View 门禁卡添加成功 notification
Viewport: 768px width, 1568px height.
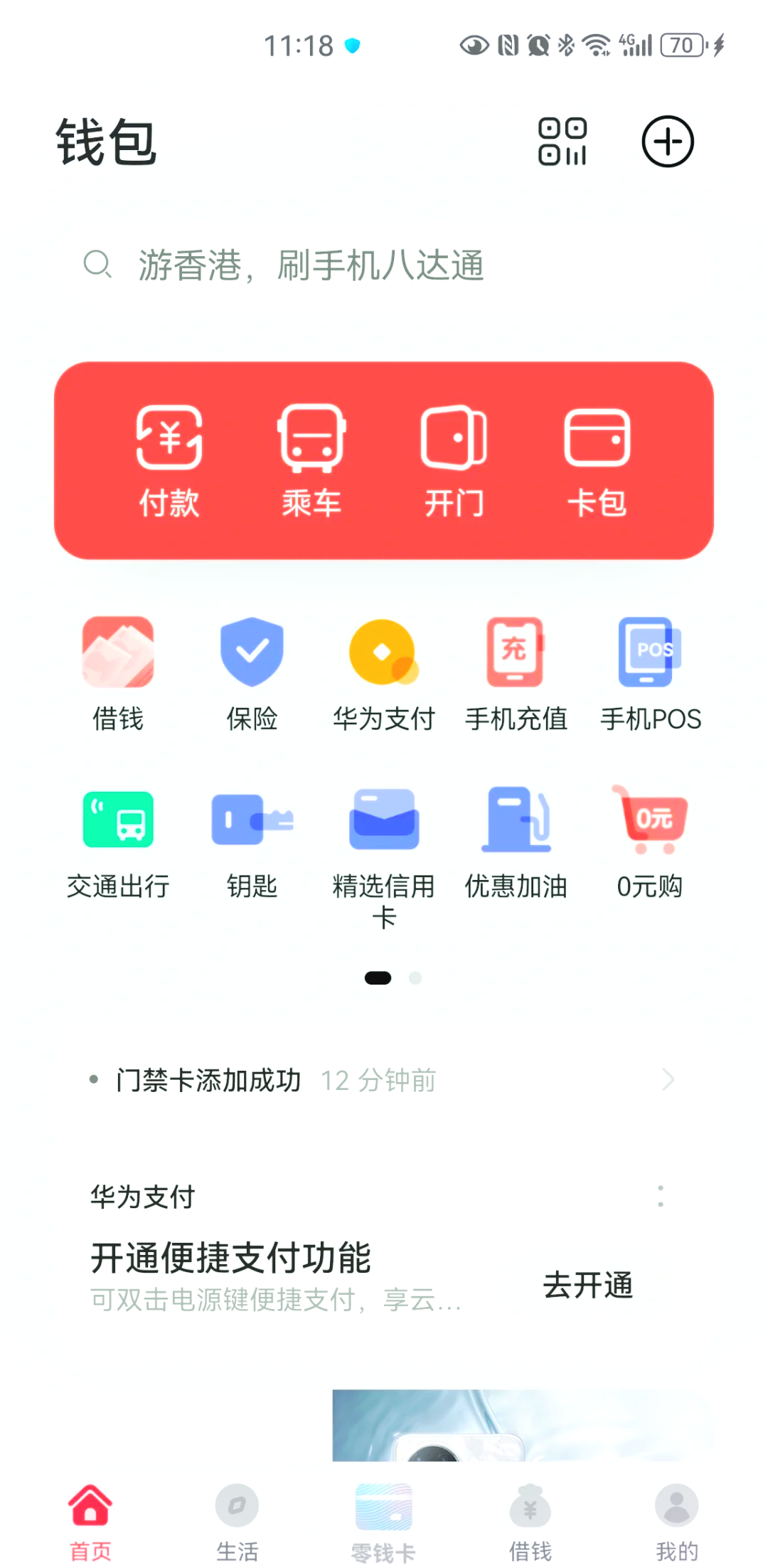click(383, 1080)
